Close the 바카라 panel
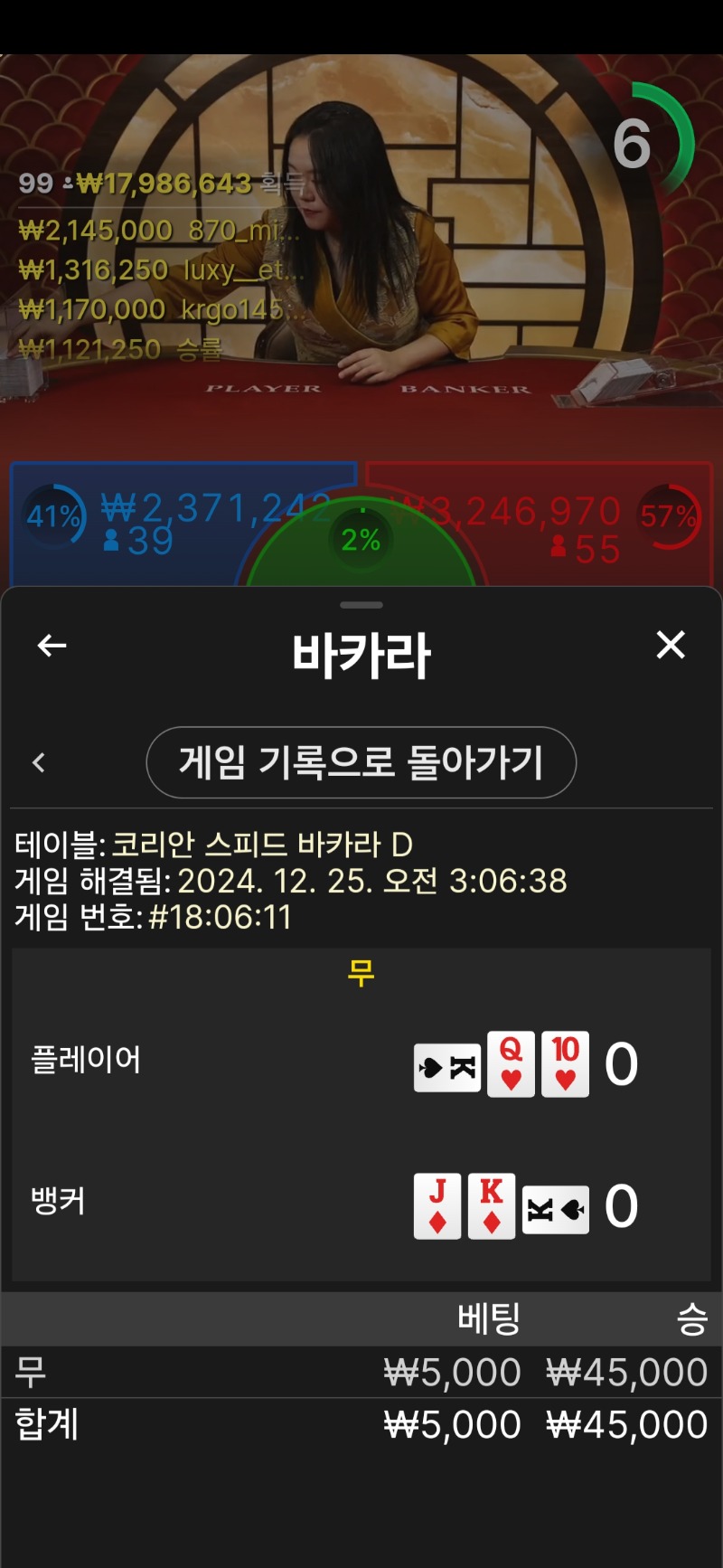This screenshot has height=1568, width=723. point(671,645)
